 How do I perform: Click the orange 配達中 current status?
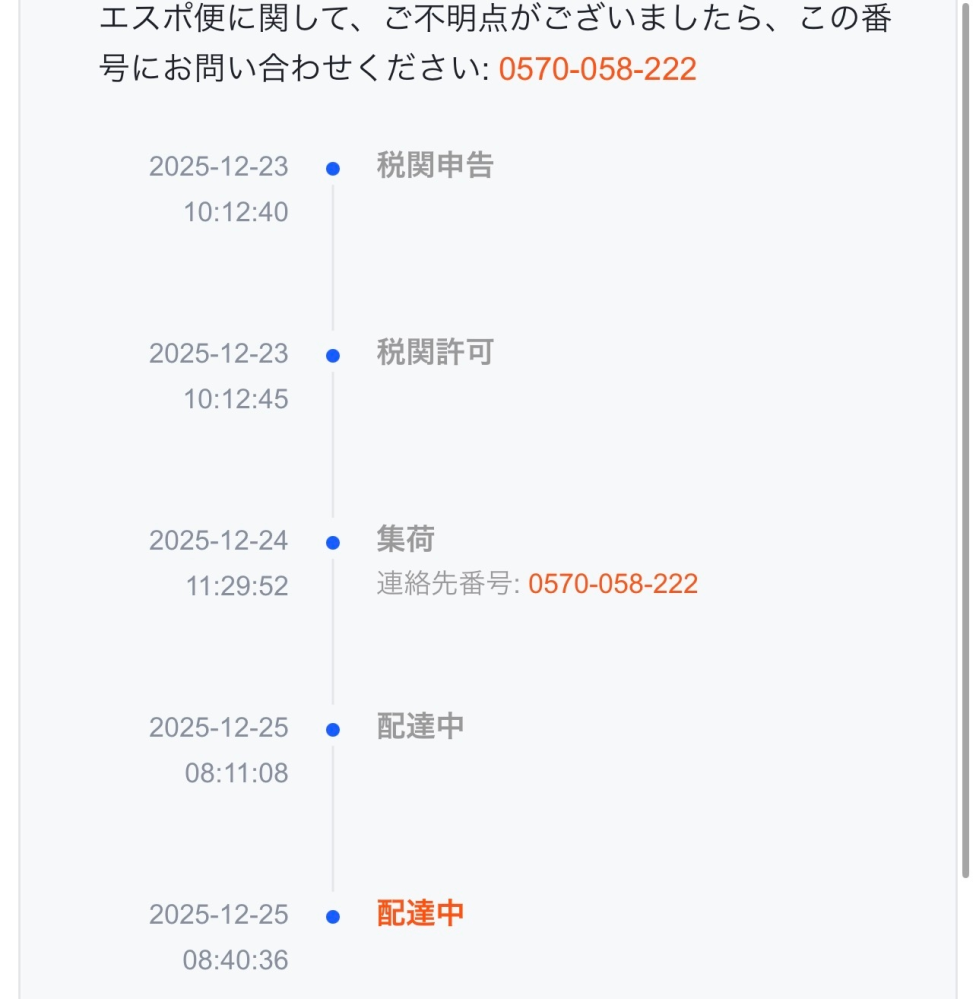click(421, 914)
